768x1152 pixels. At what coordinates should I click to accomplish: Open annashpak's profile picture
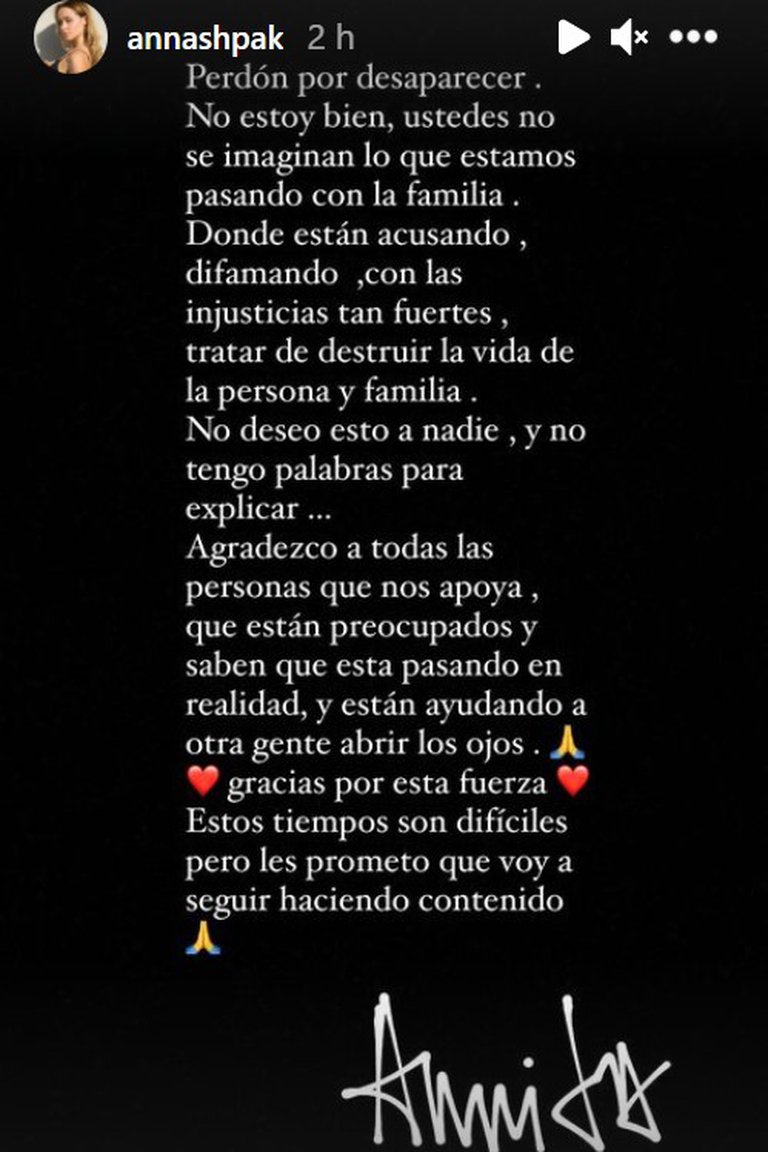[70, 37]
